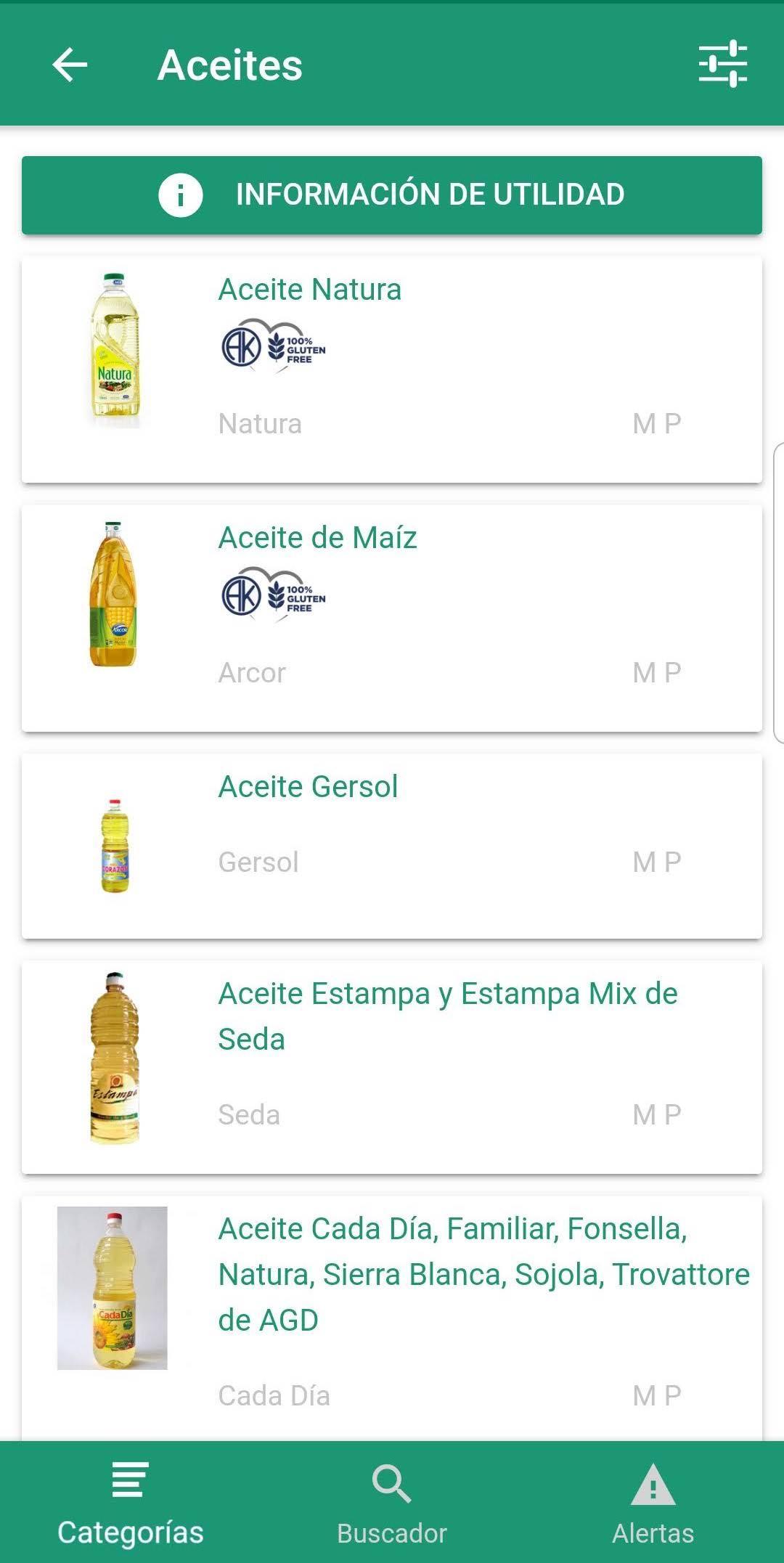Switch to the Buscador tab

(392, 1503)
